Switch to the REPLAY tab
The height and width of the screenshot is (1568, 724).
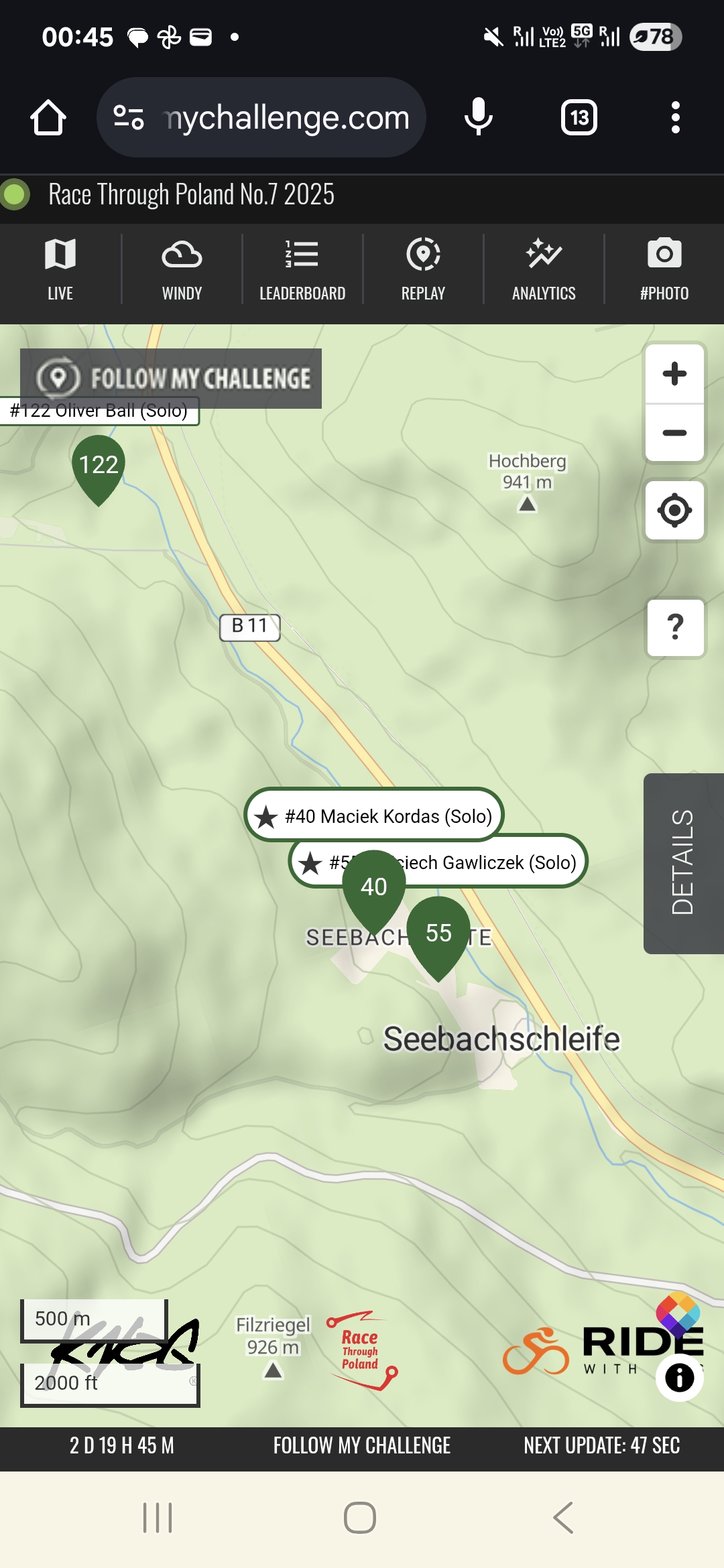coord(423,269)
